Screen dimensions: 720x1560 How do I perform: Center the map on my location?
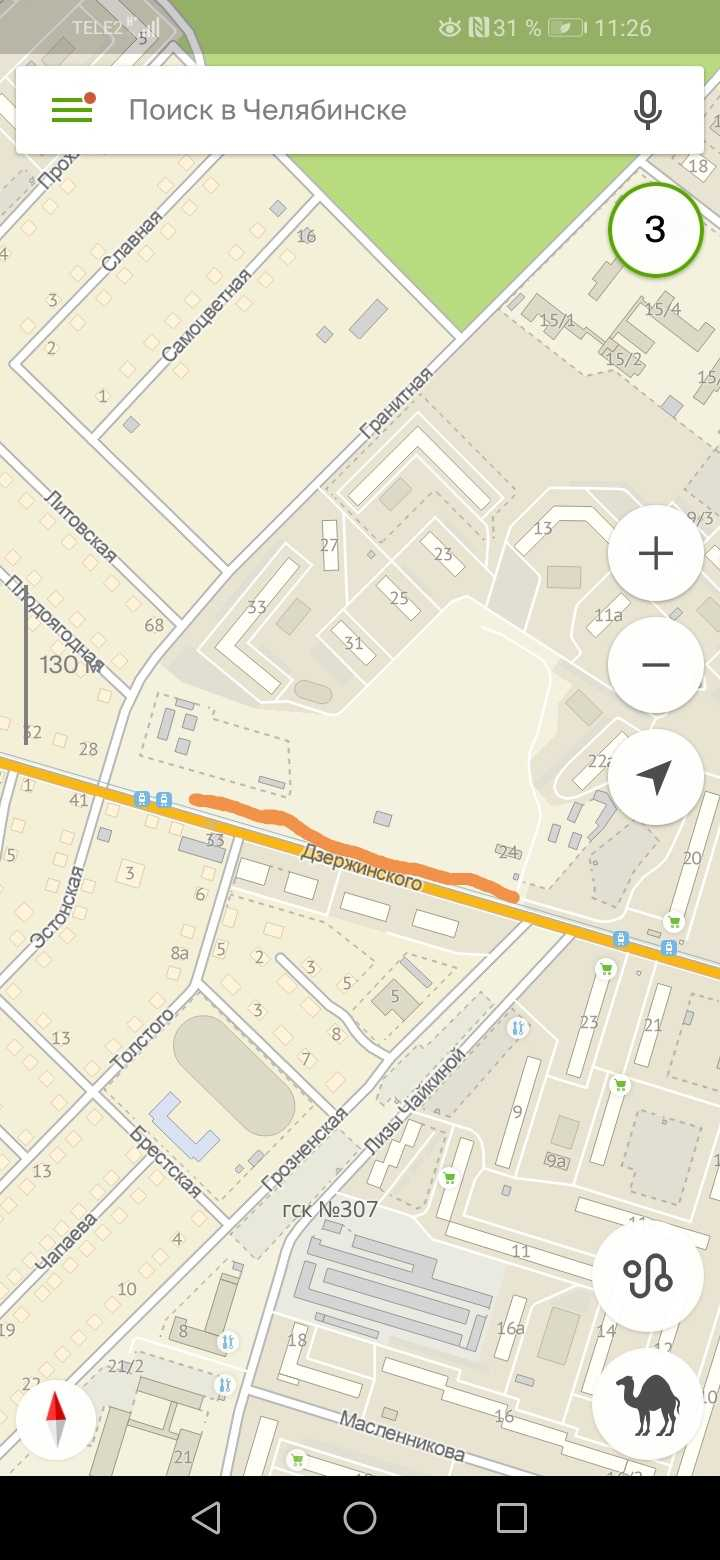[x=655, y=777]
